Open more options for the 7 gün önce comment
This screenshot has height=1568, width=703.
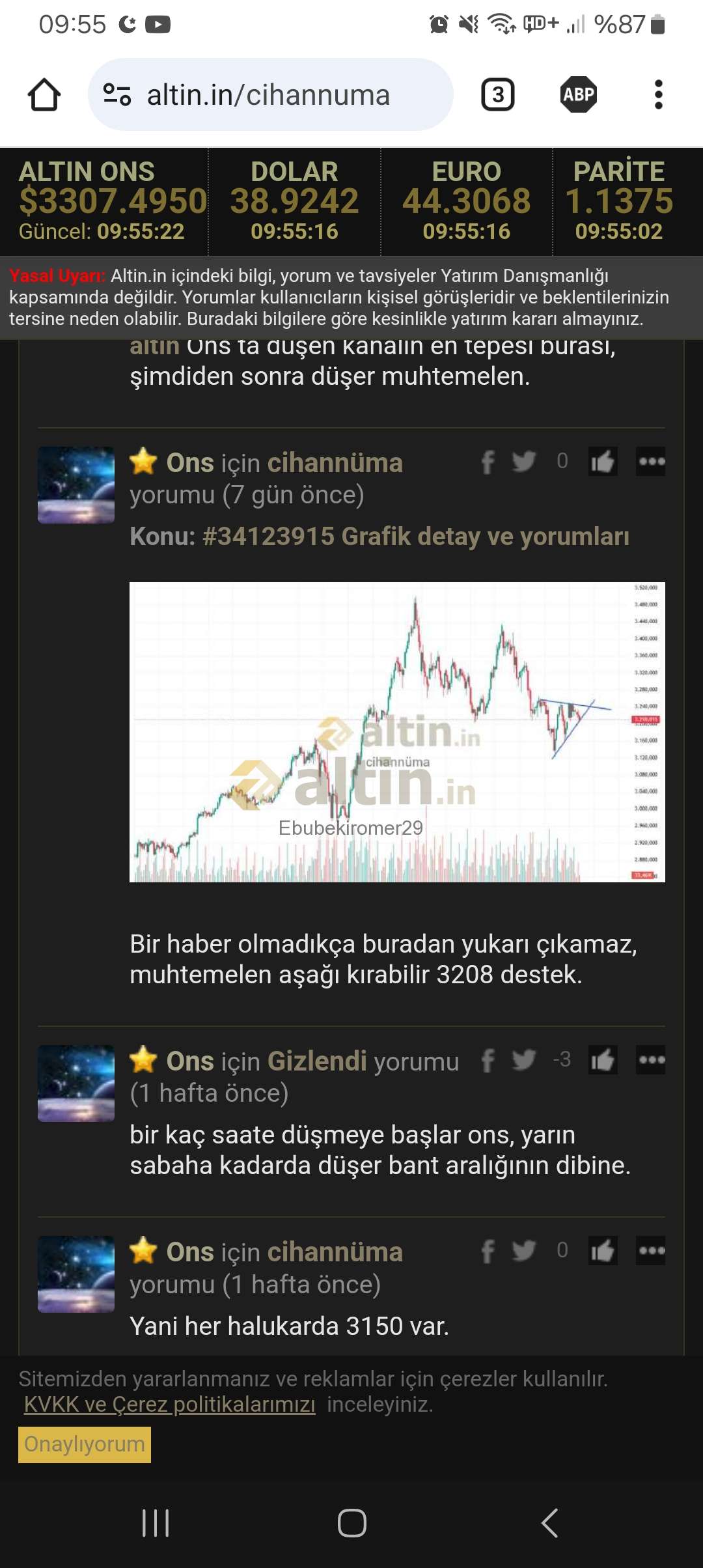click(x=651, y=462)
